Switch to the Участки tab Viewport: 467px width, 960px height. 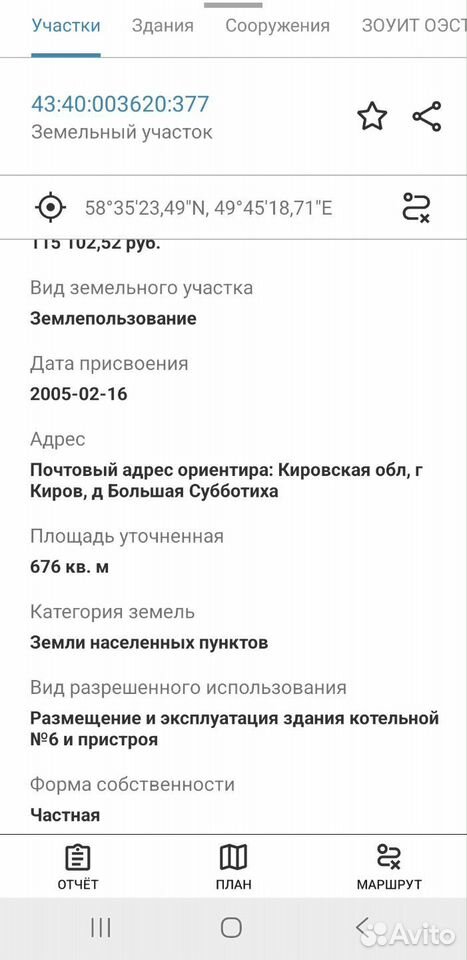66,26
